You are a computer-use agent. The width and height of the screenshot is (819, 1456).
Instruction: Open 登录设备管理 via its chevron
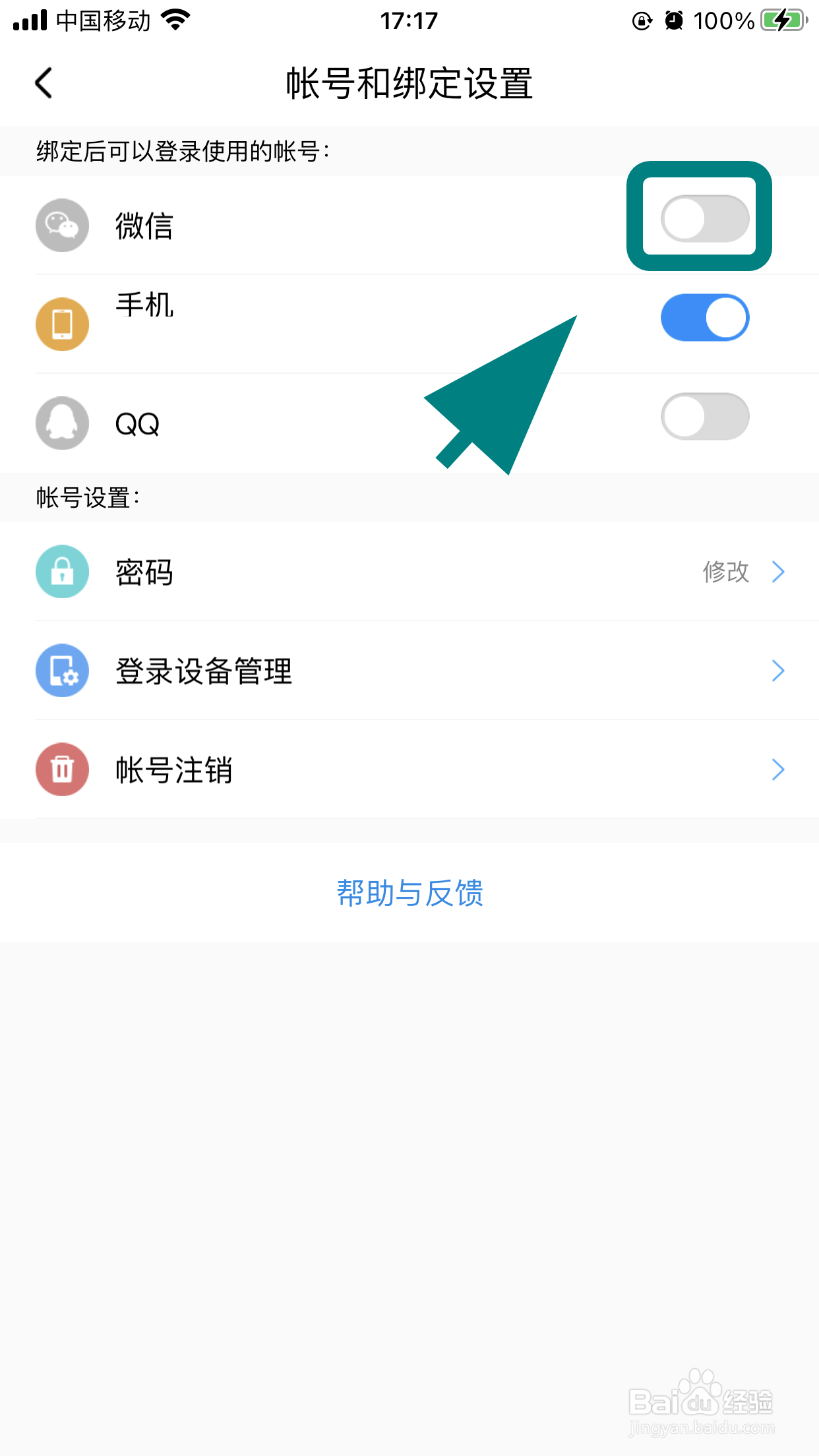[x=778, y=671]
